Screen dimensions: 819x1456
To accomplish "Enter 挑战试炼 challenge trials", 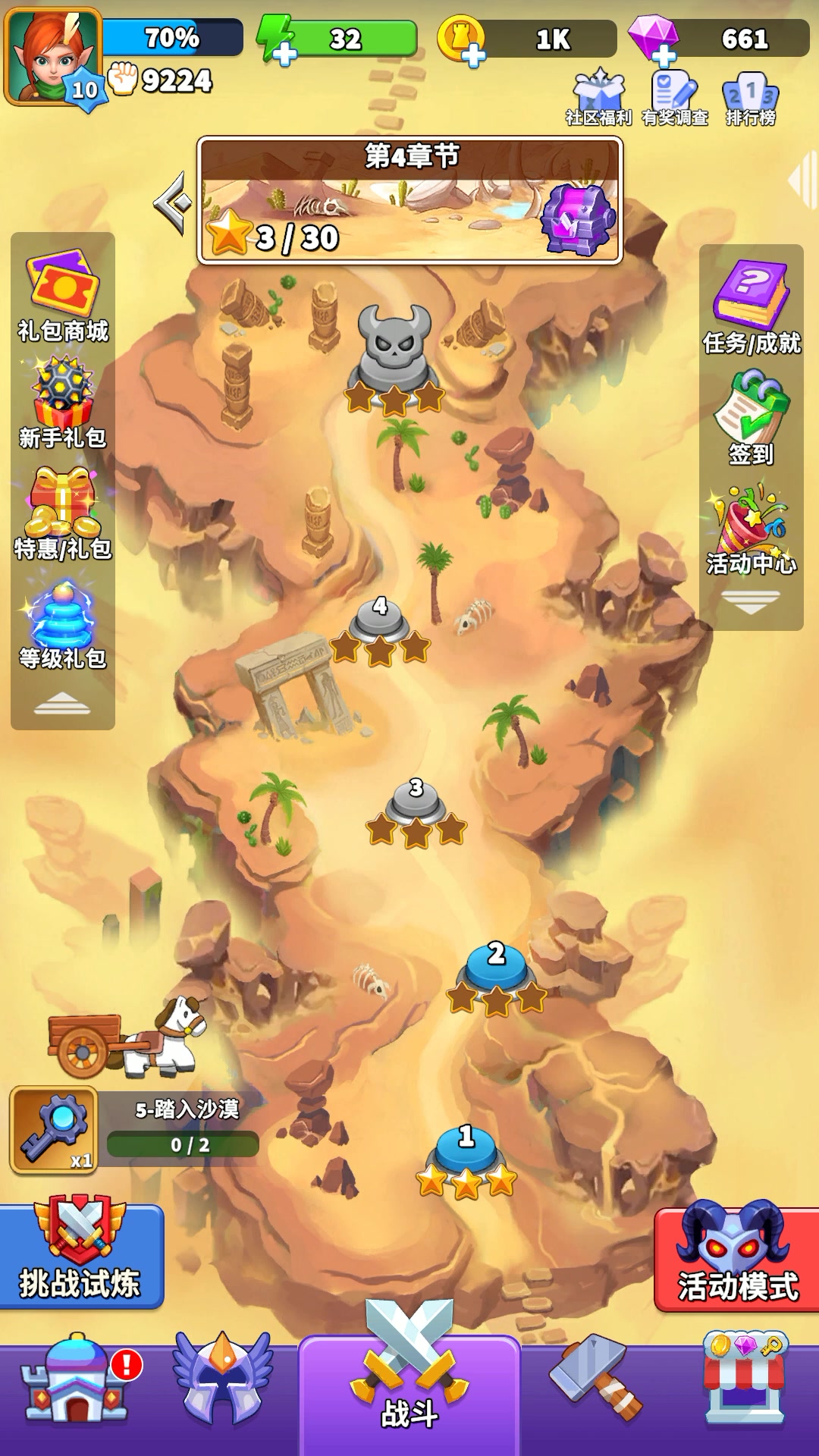I will point(80,1255).
